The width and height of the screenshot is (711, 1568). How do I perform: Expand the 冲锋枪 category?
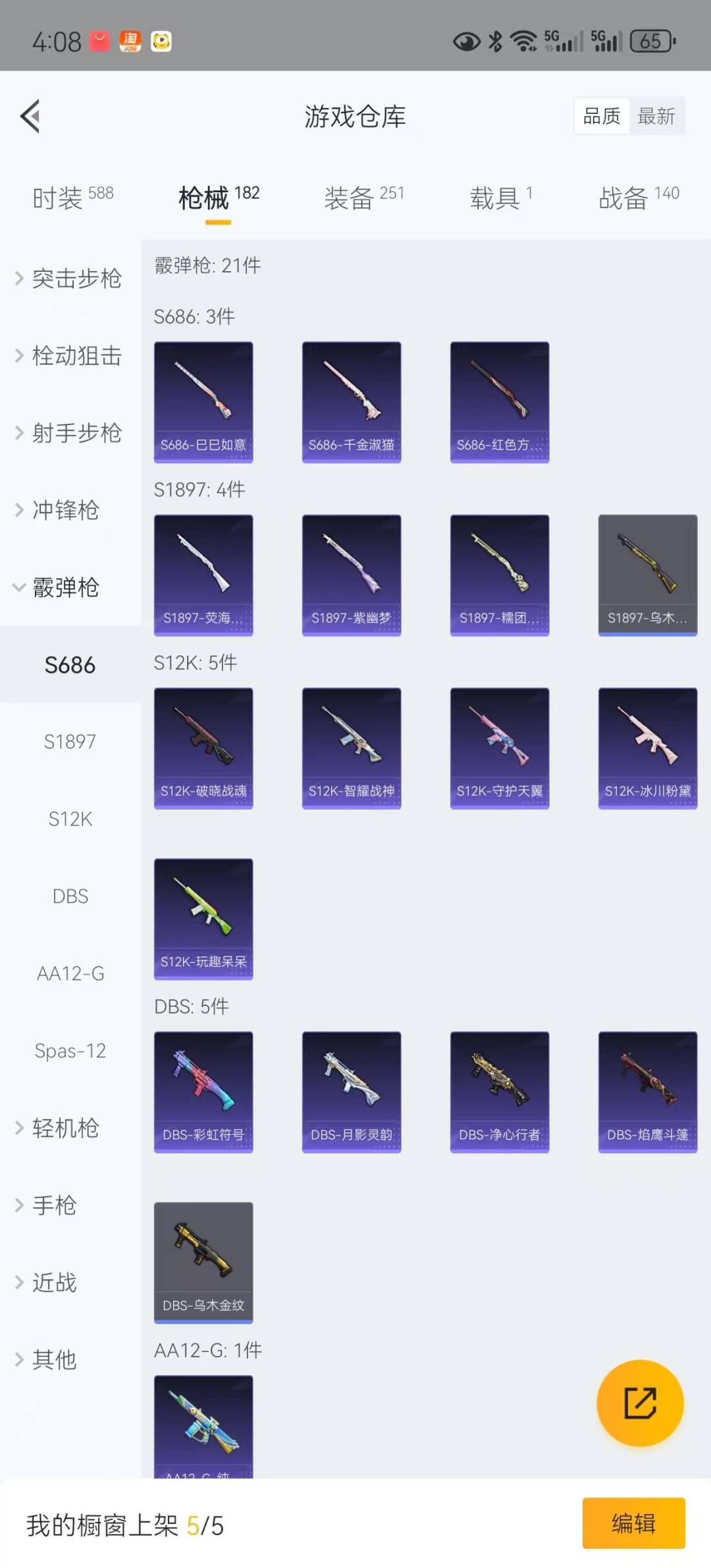point(59,510)
